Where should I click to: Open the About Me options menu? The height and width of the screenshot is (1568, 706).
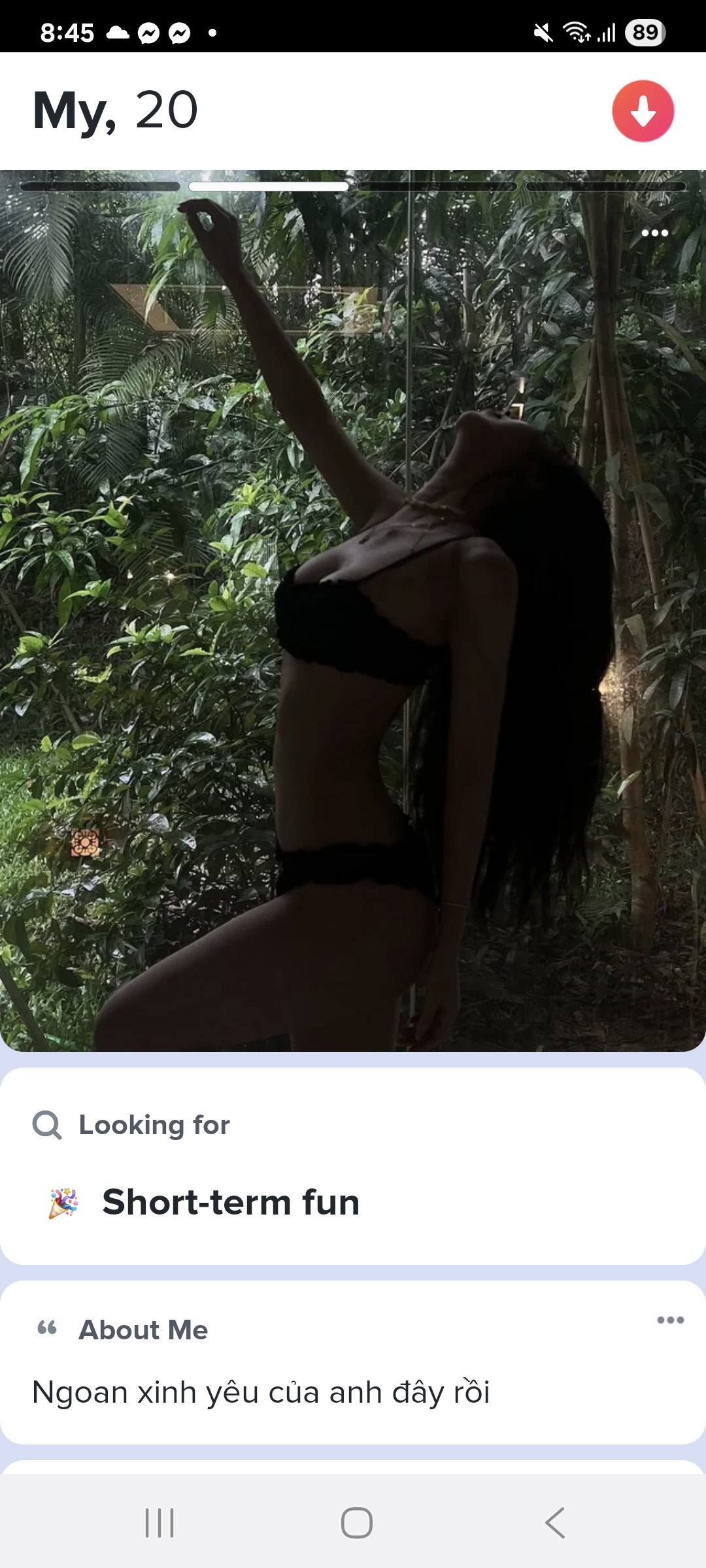click(x=670, y=1320)
